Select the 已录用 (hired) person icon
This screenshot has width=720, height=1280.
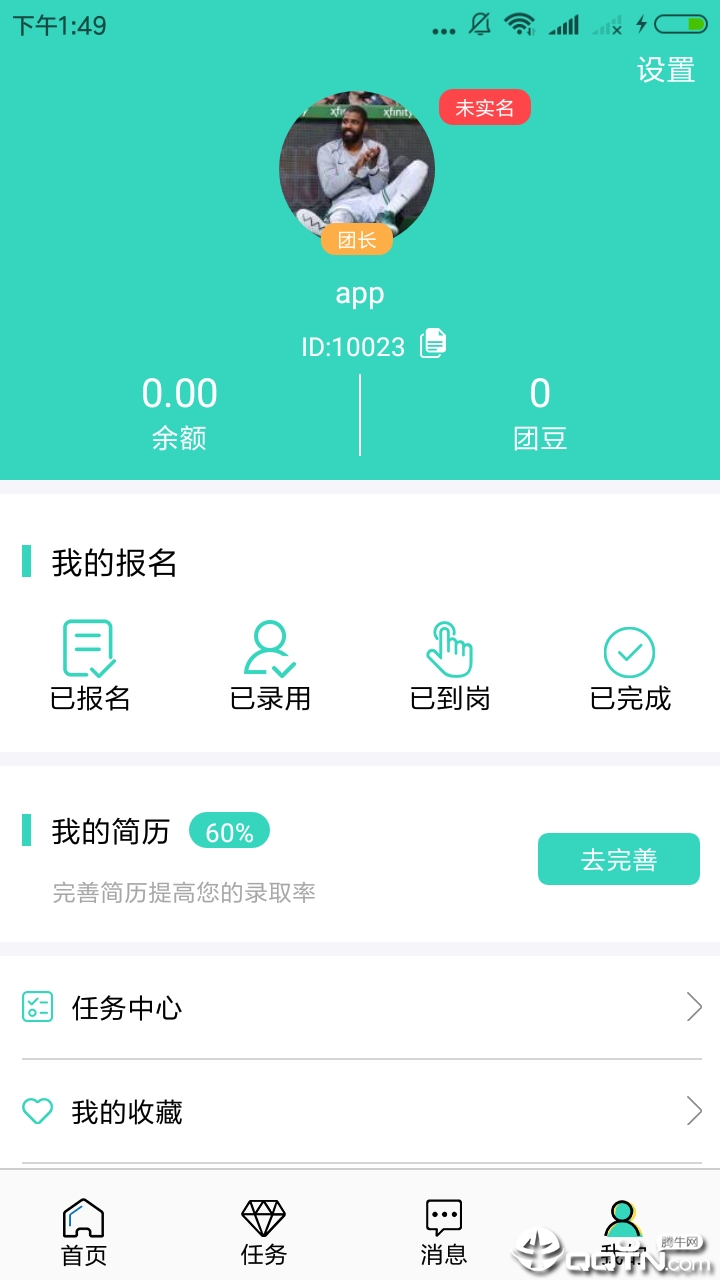coord(270,647)
